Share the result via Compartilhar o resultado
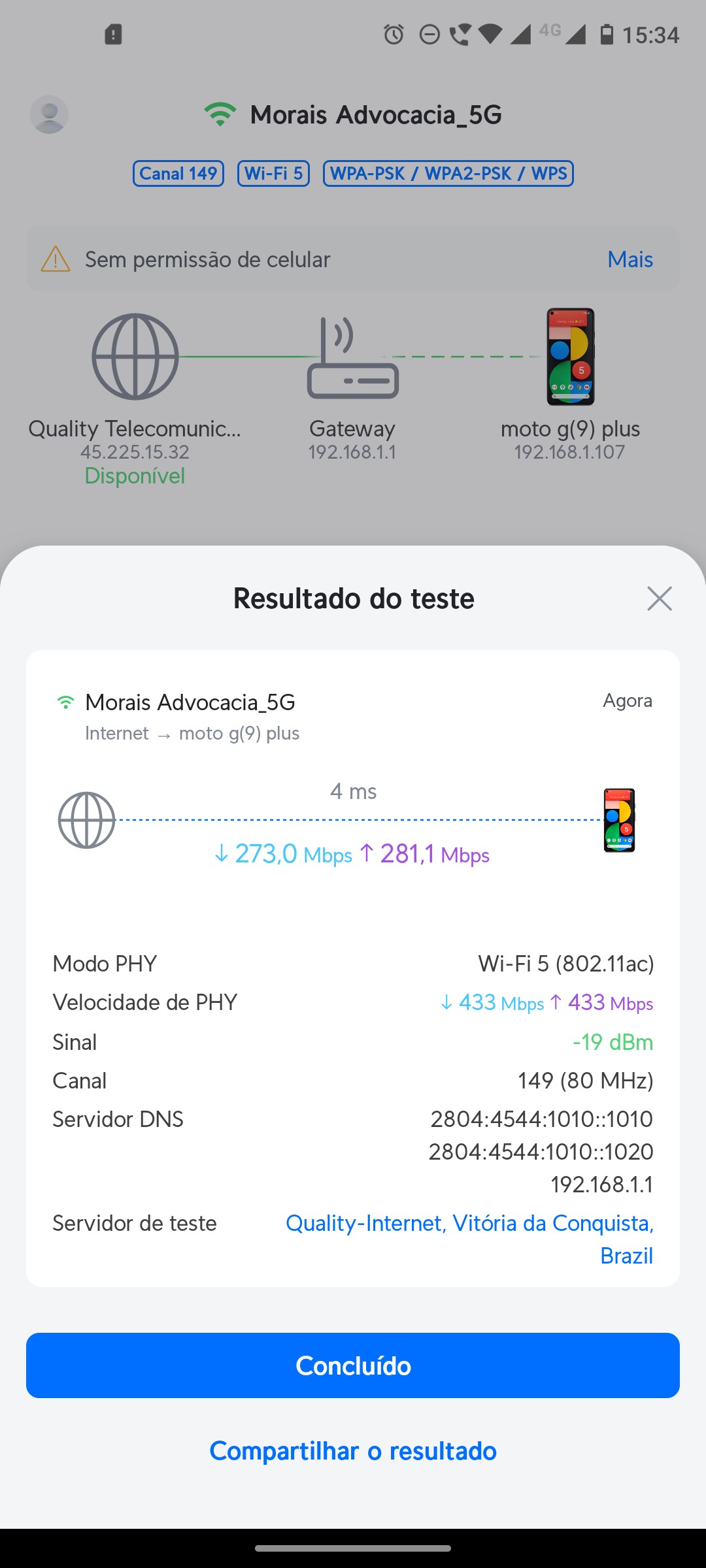 pos(353,1451)
